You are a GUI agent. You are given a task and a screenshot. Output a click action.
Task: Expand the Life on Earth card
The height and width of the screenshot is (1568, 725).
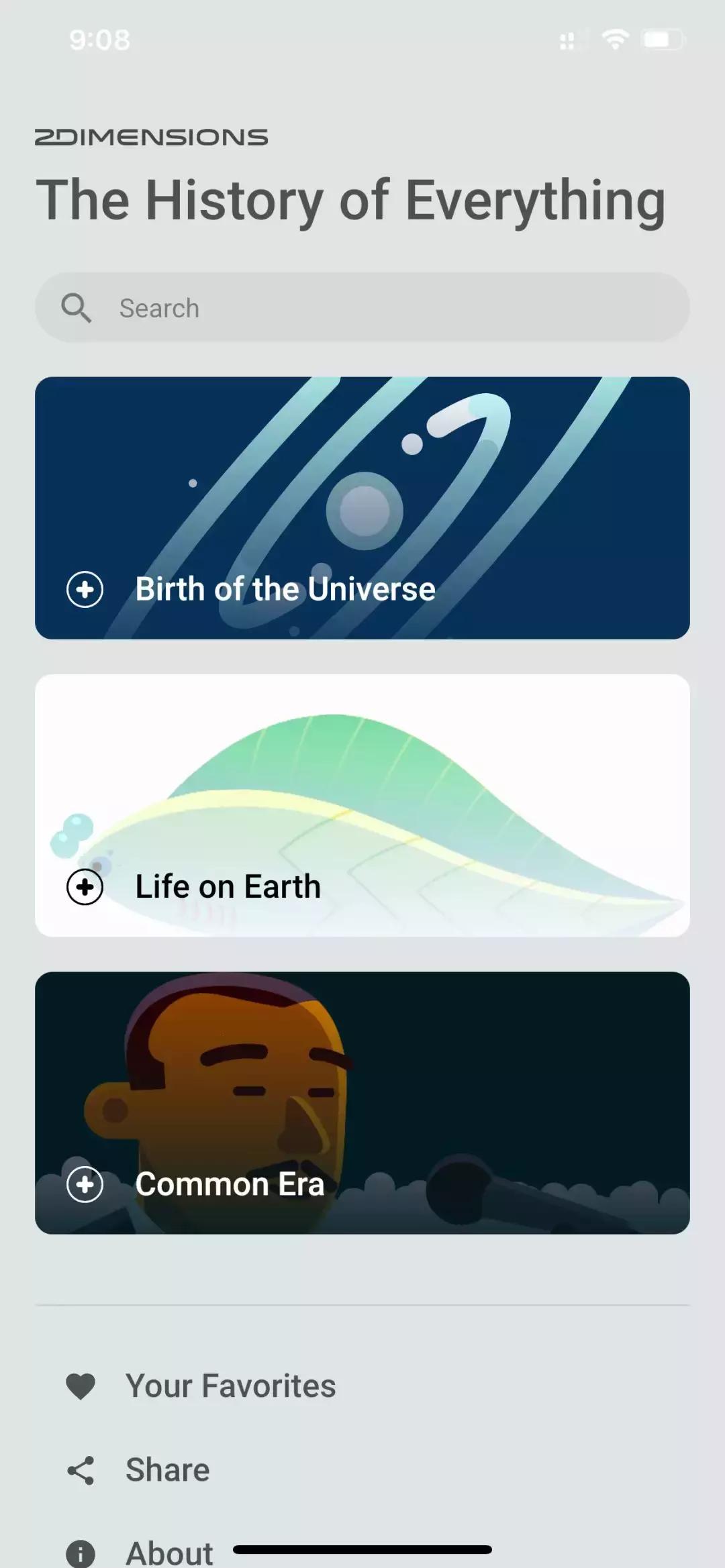(85, 886)
